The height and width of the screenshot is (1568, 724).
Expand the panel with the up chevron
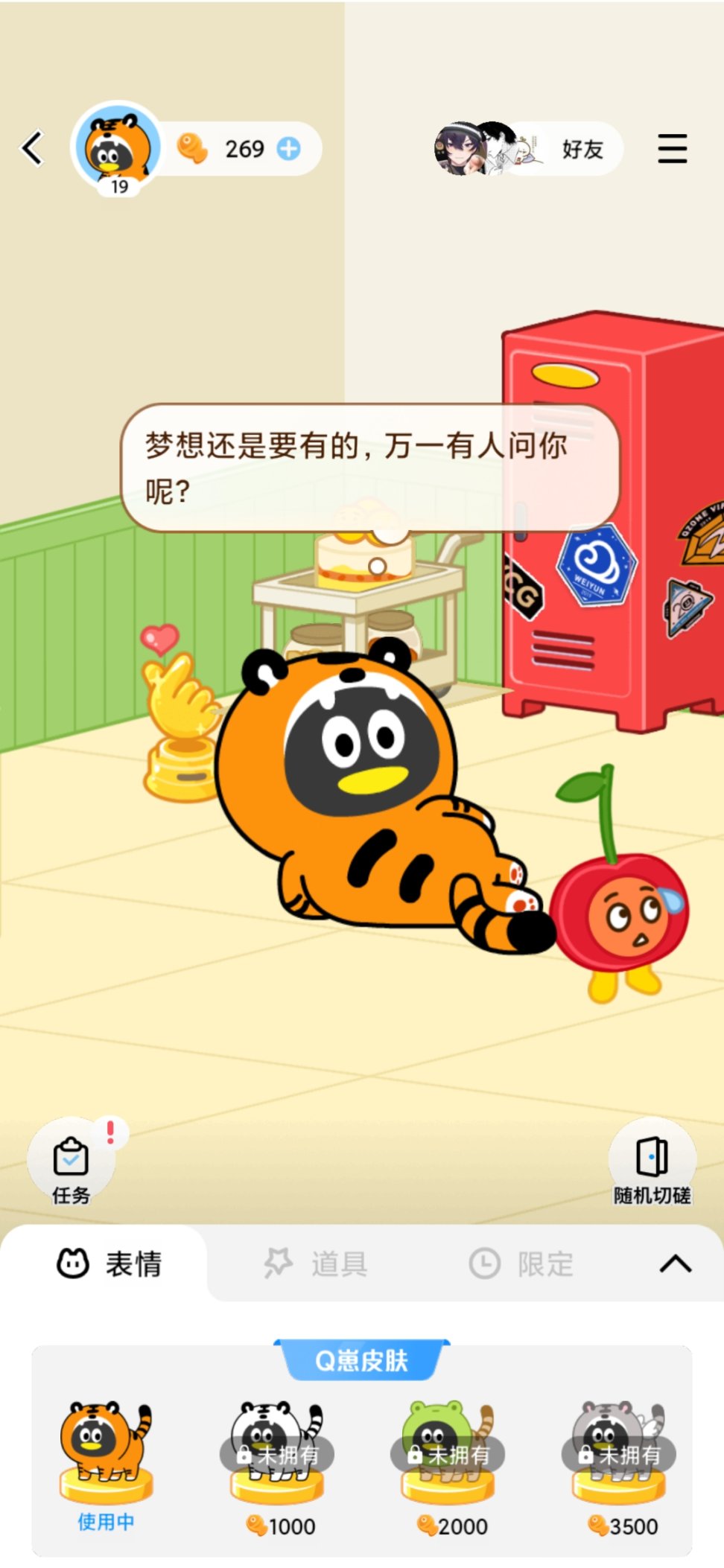(676, 1264)
